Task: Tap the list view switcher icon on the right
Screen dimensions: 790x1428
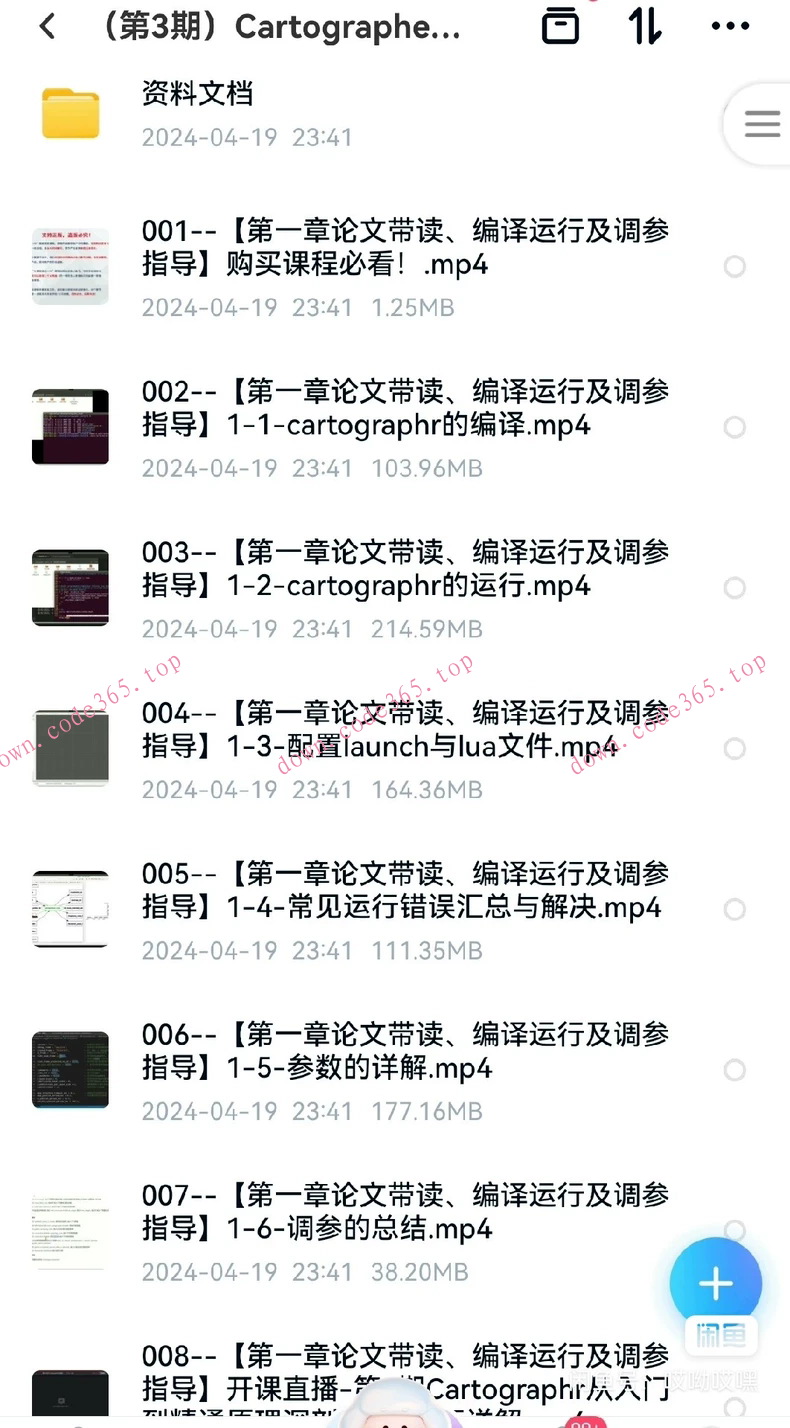Action: (x=762, y=124)
